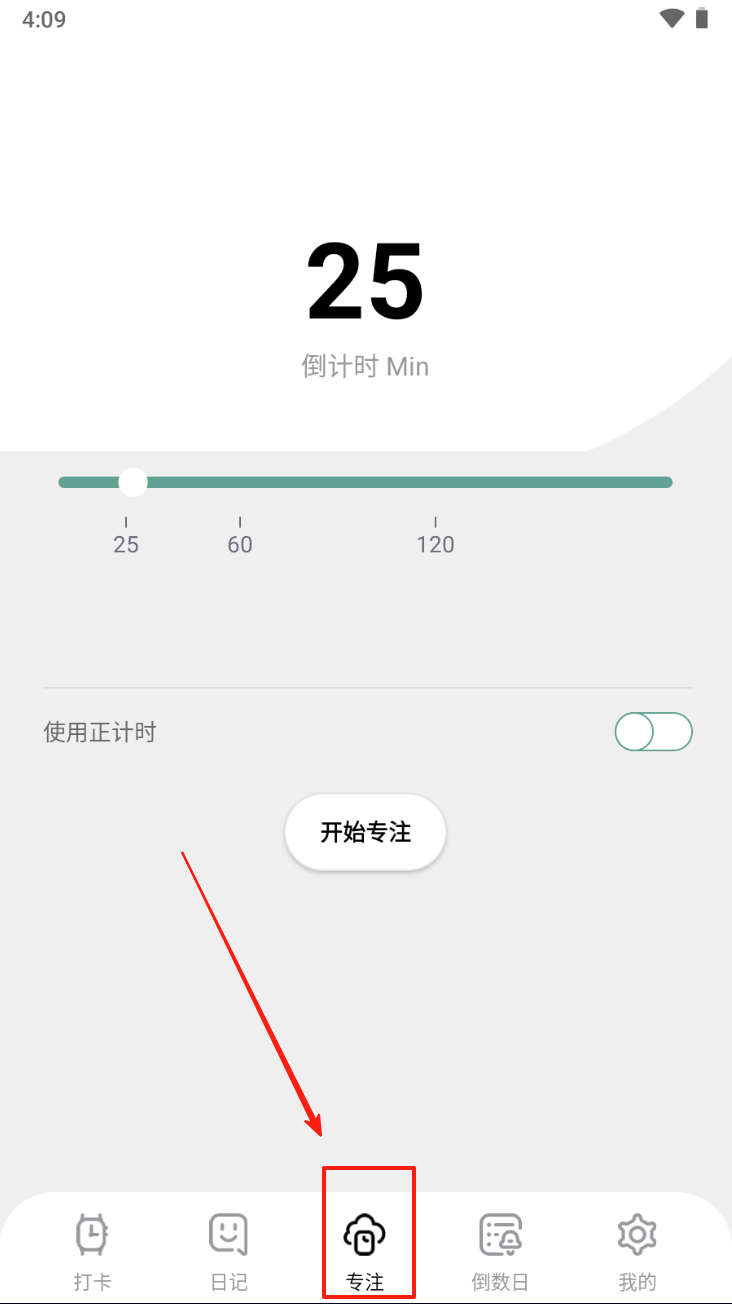Toggle the 使用正计时 switch
The image size is (732, 1304).
coord(653,732)
